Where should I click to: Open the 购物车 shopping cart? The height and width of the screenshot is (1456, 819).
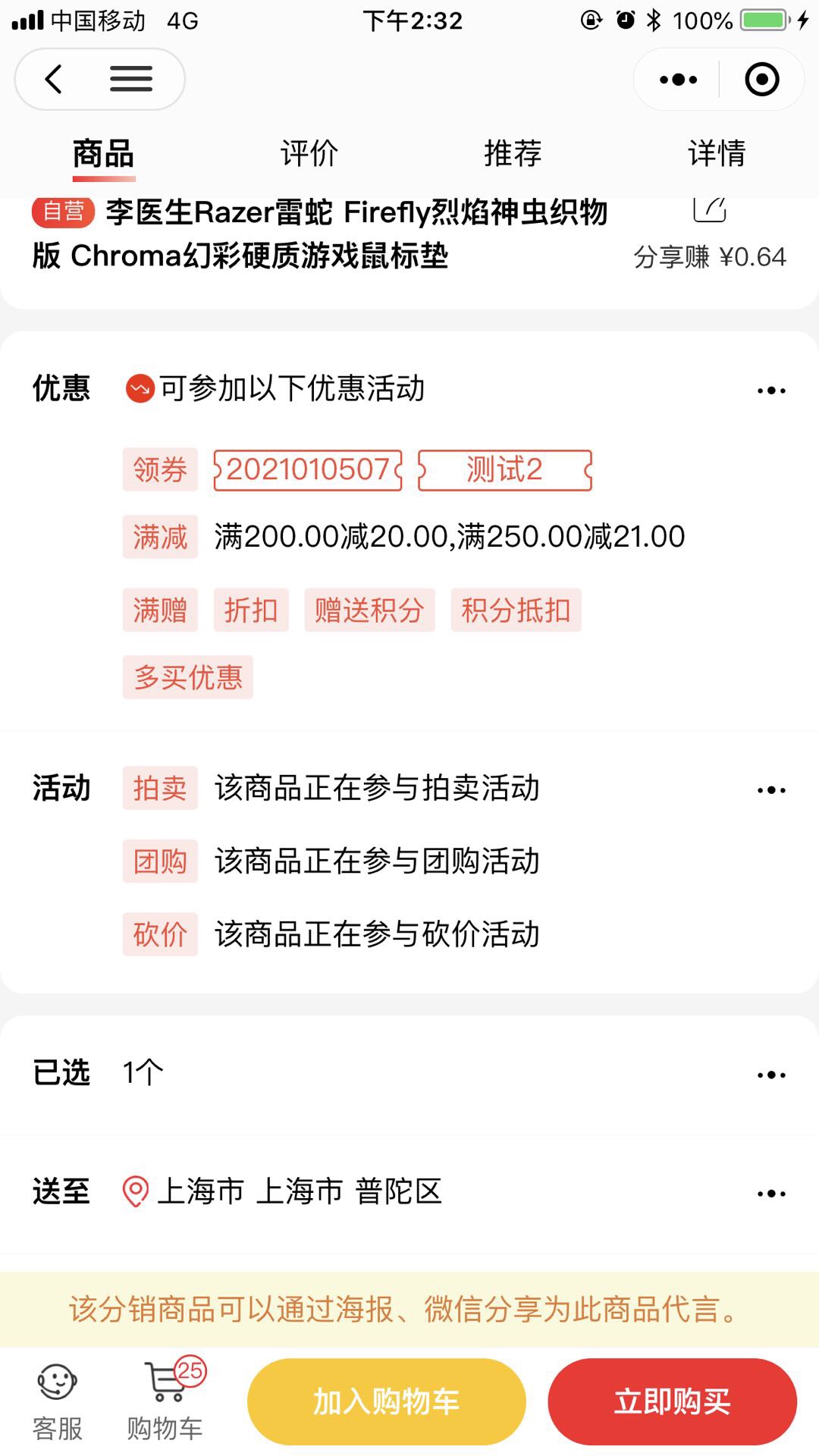(165, 1401)
